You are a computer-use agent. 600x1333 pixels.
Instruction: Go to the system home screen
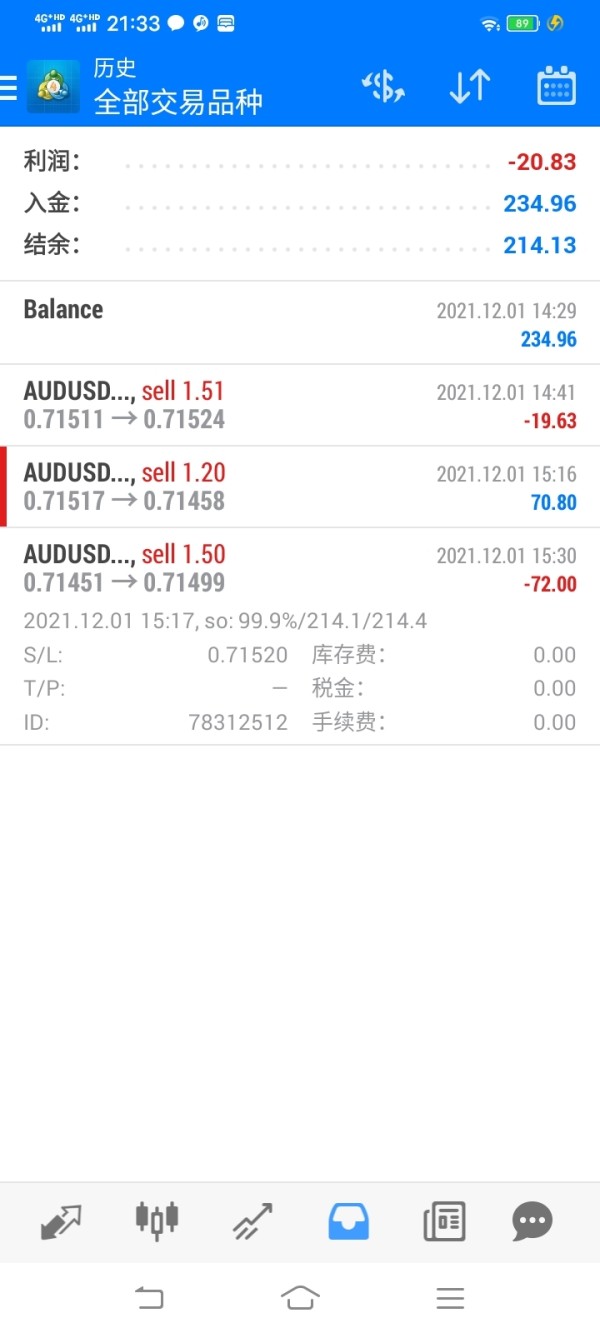[x=300, y=1298]
